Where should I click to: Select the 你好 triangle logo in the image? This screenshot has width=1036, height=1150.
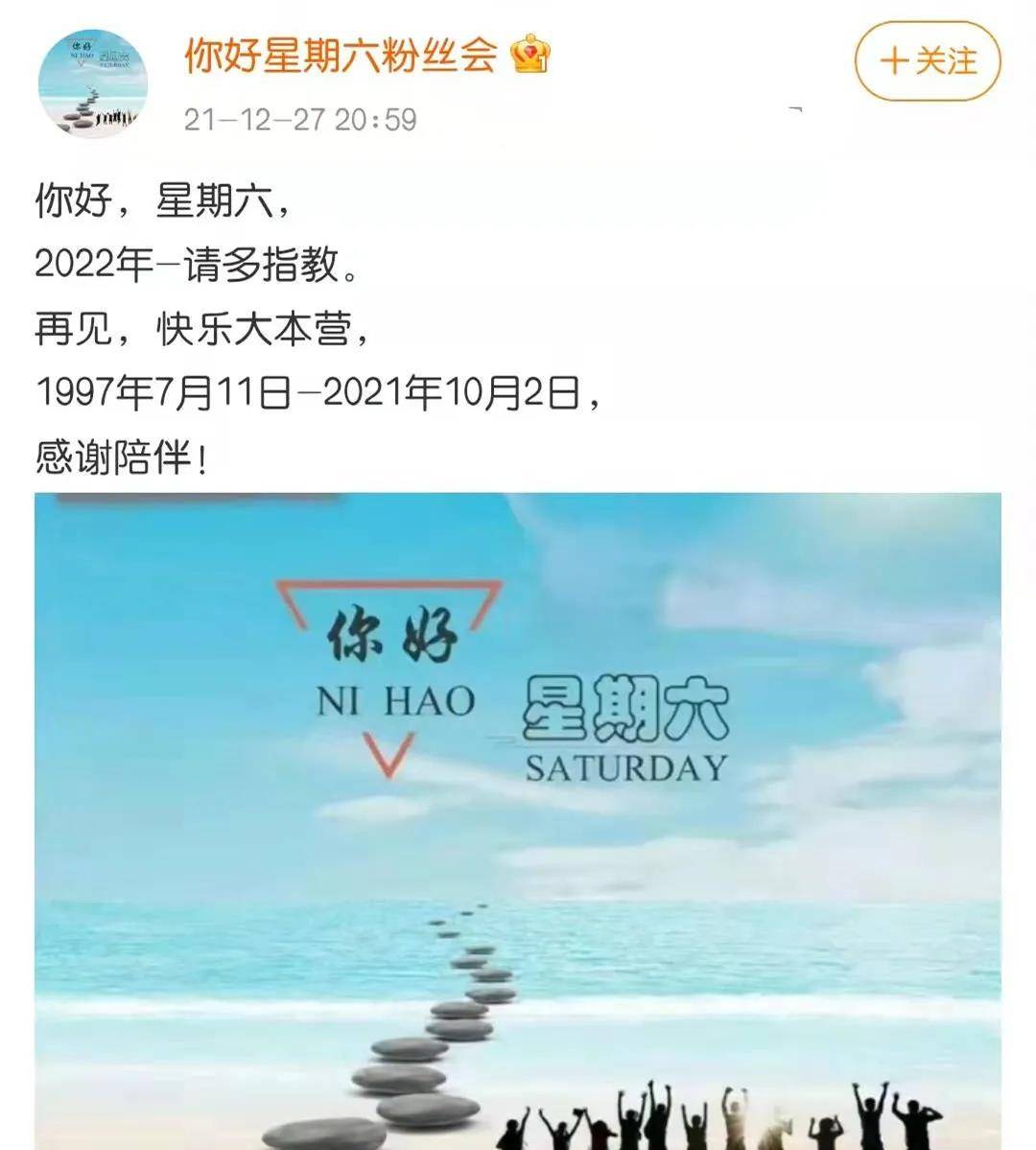click(388, 634)
